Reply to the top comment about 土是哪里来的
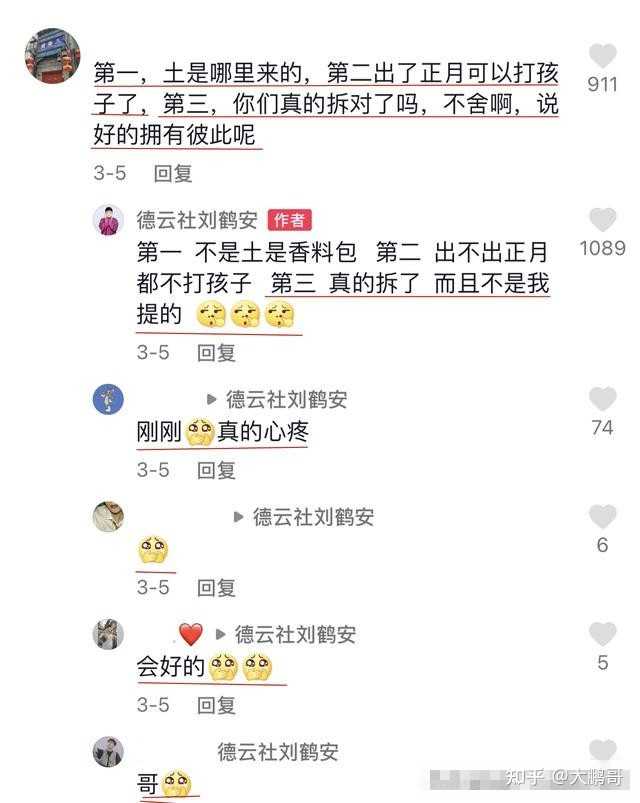Image resolution: width=640 pixels, height=803 pixels. pyautogui.click(x=172, y=173)
